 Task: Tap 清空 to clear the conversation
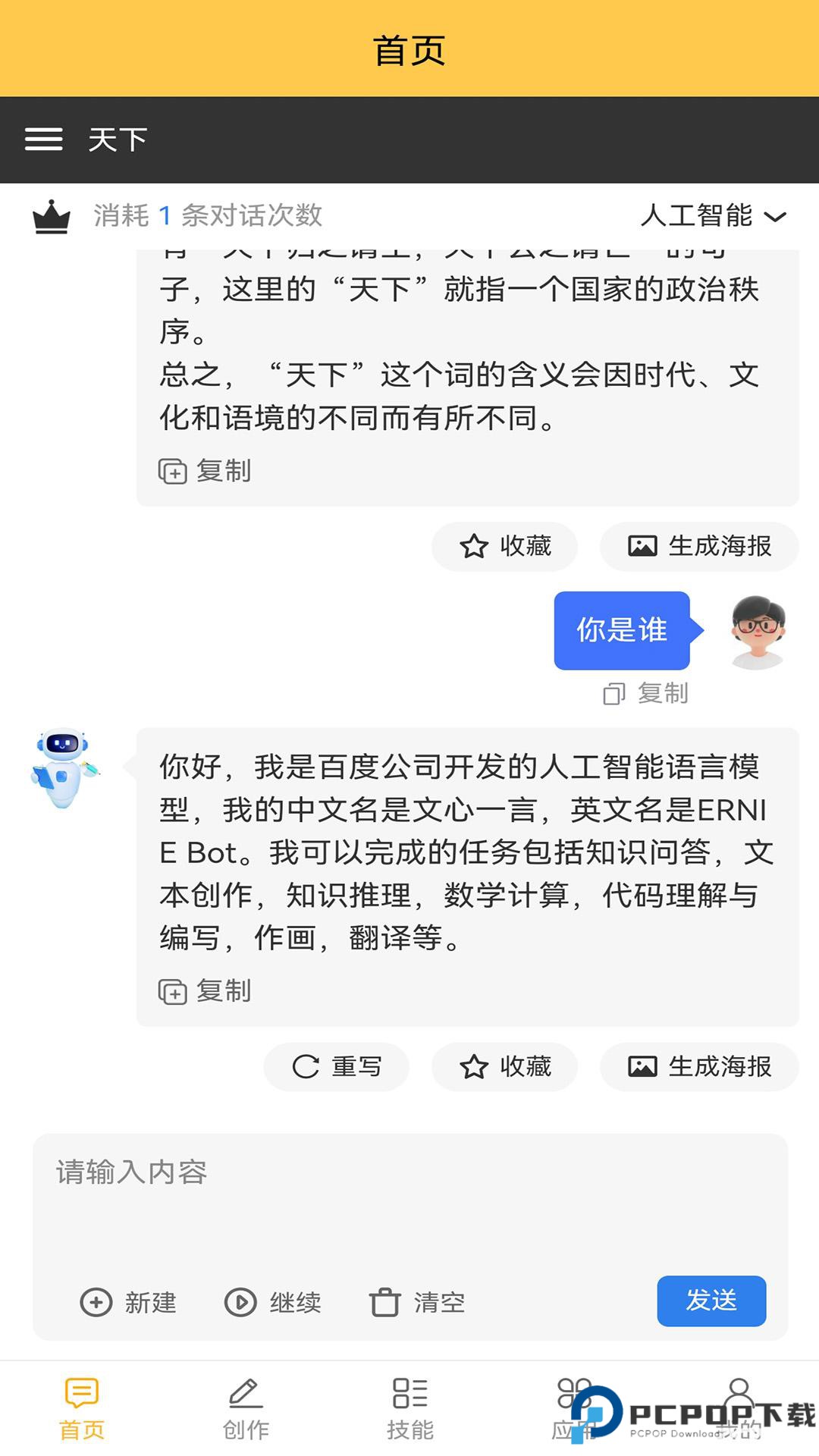click(x=417, y=1301)
